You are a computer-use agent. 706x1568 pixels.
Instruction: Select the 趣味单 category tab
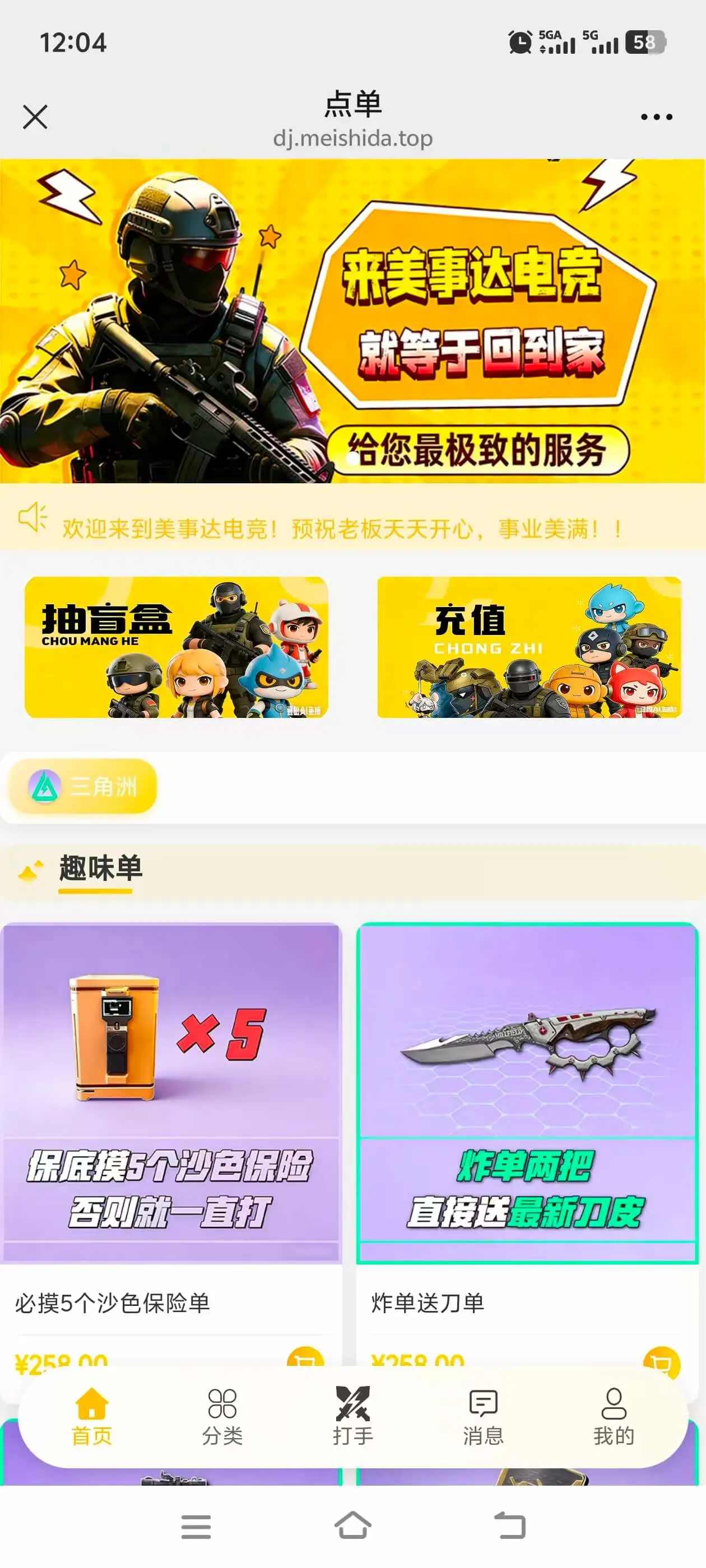[x=100, y=868]
